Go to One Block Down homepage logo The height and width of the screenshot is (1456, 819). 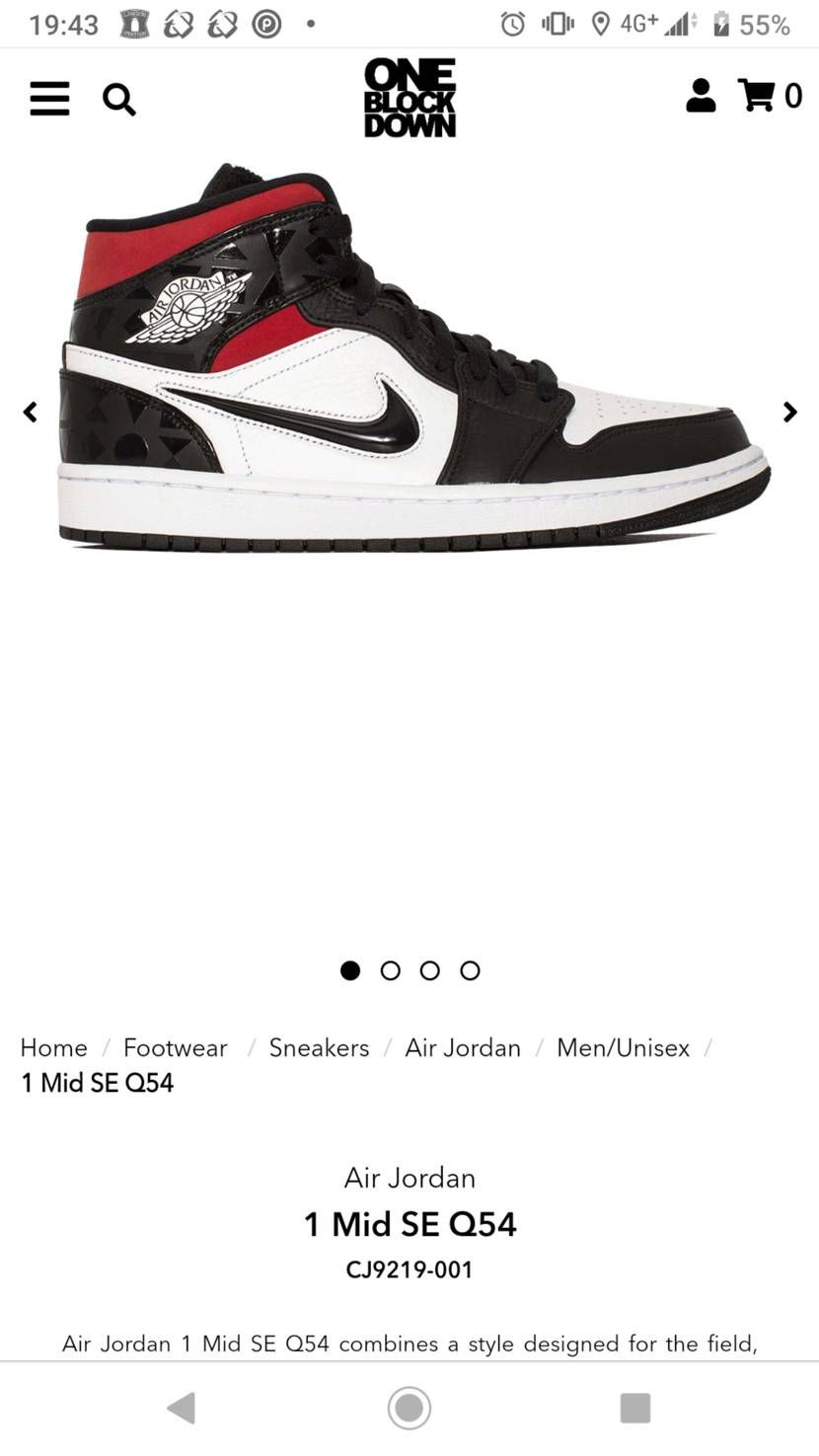pos(409,98)
